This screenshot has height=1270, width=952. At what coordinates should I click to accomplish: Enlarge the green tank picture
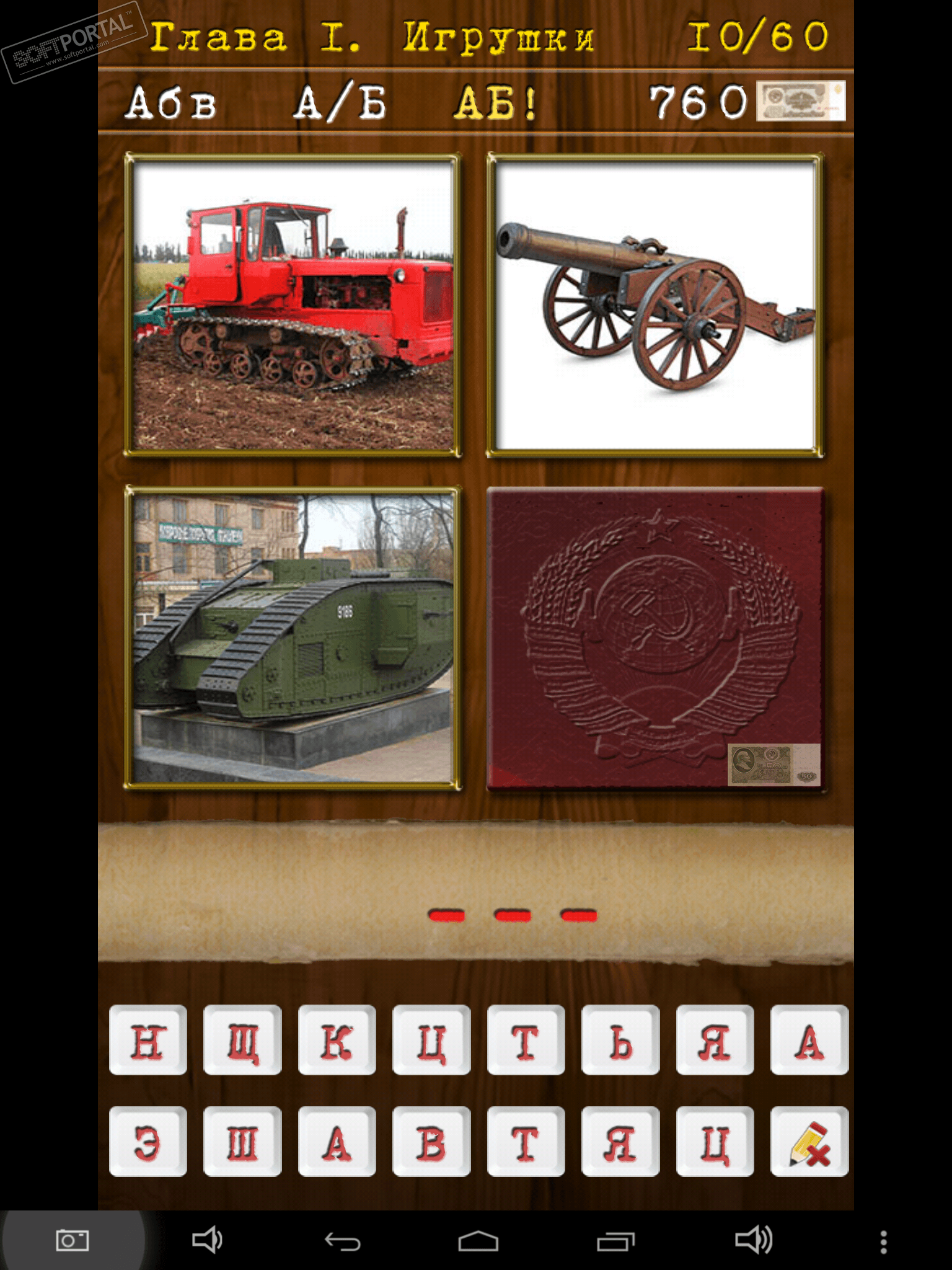coord(293,637)
